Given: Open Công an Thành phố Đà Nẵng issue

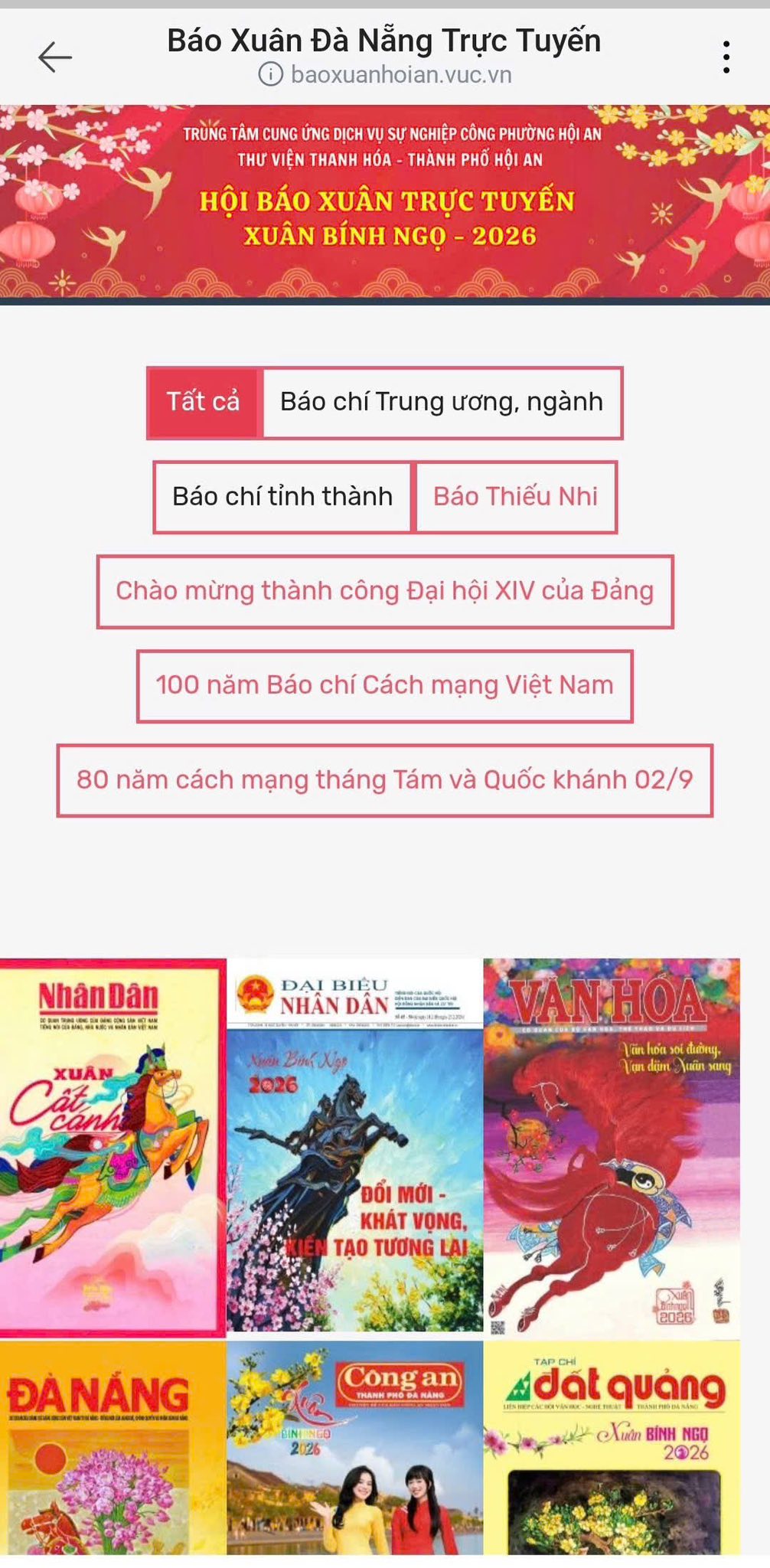Looking at the screenshot, I should [x=355, y=1447].
